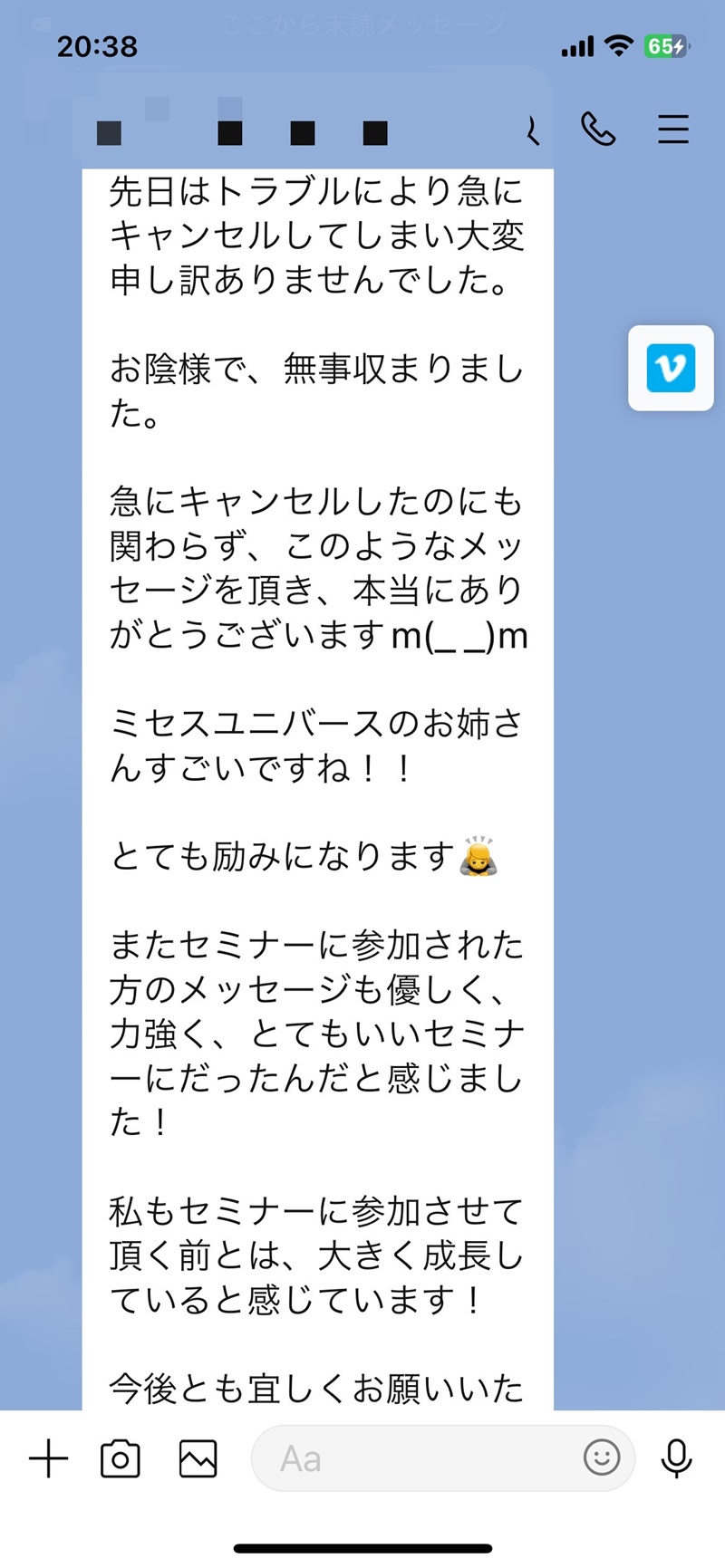
Task: Start a voice call with the phone icon
Action: click(598, 130)
